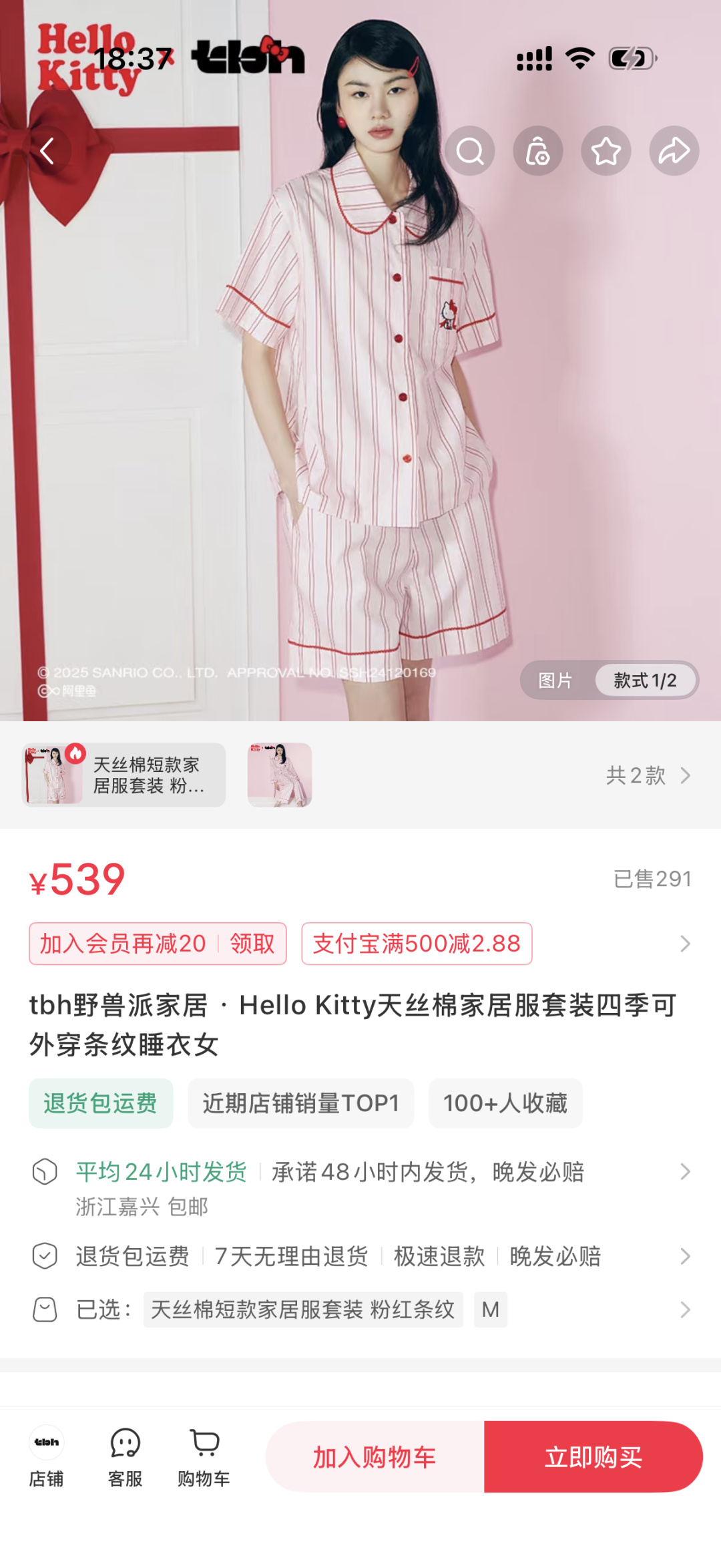Switch to the 图片 image tab
This screenshot has width=721, height=1568.
pyautogui.click(x=556, y=680)
